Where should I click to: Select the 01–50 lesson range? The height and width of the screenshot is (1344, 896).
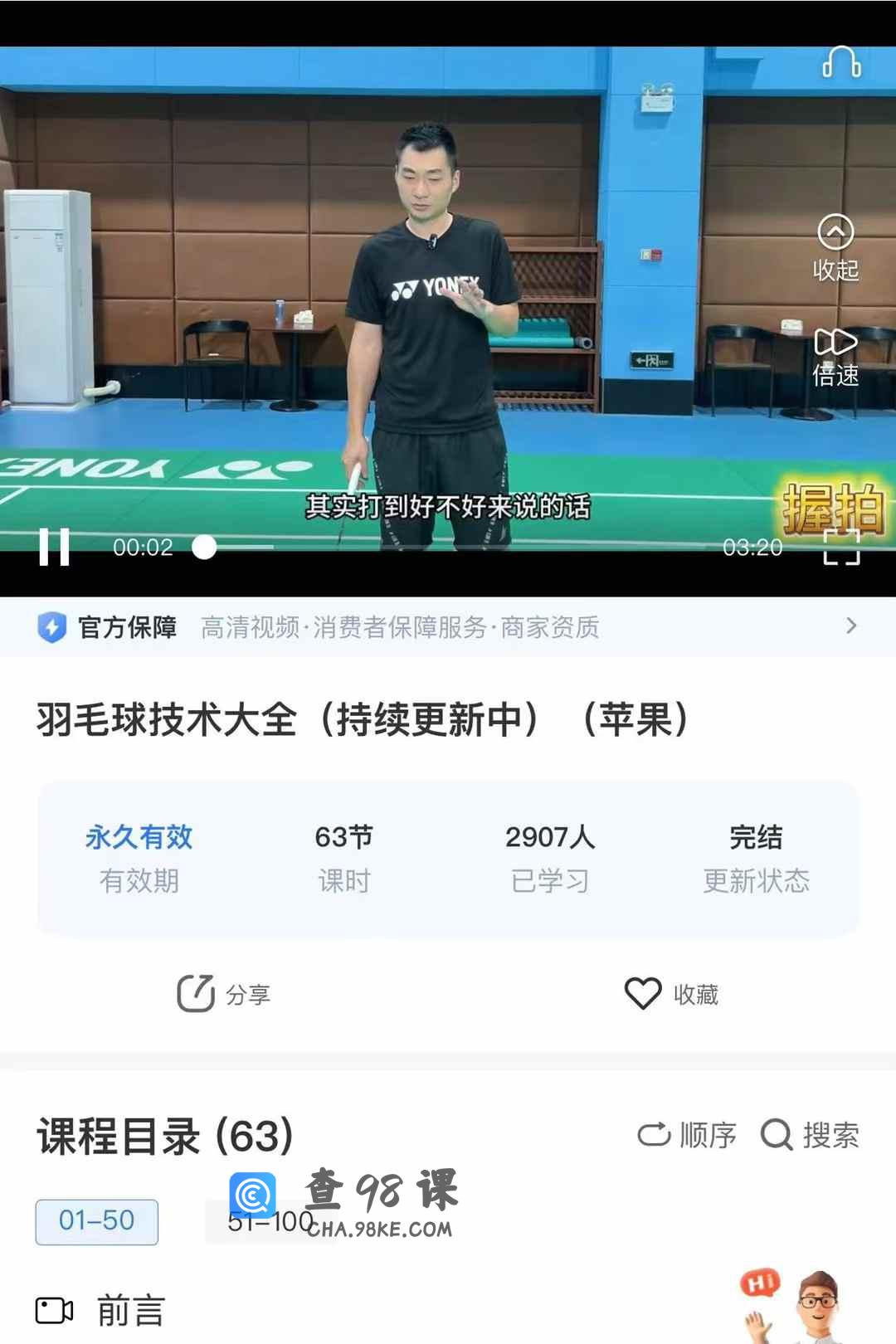click(96, 1221)
